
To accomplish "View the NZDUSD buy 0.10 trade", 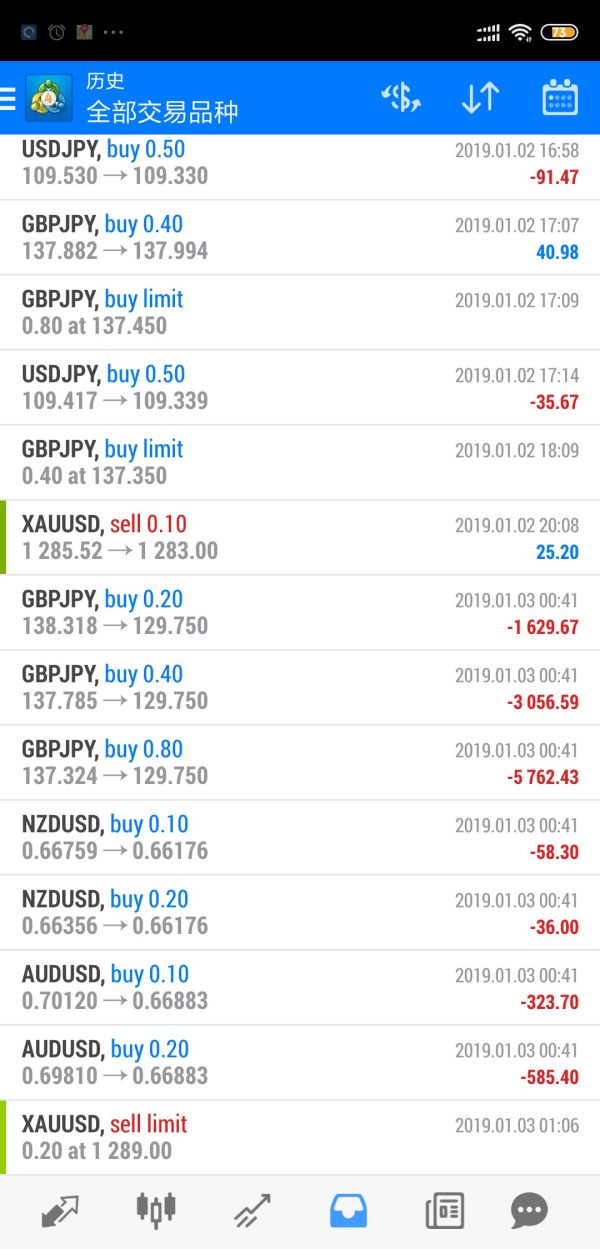I will tap(300, 838).
